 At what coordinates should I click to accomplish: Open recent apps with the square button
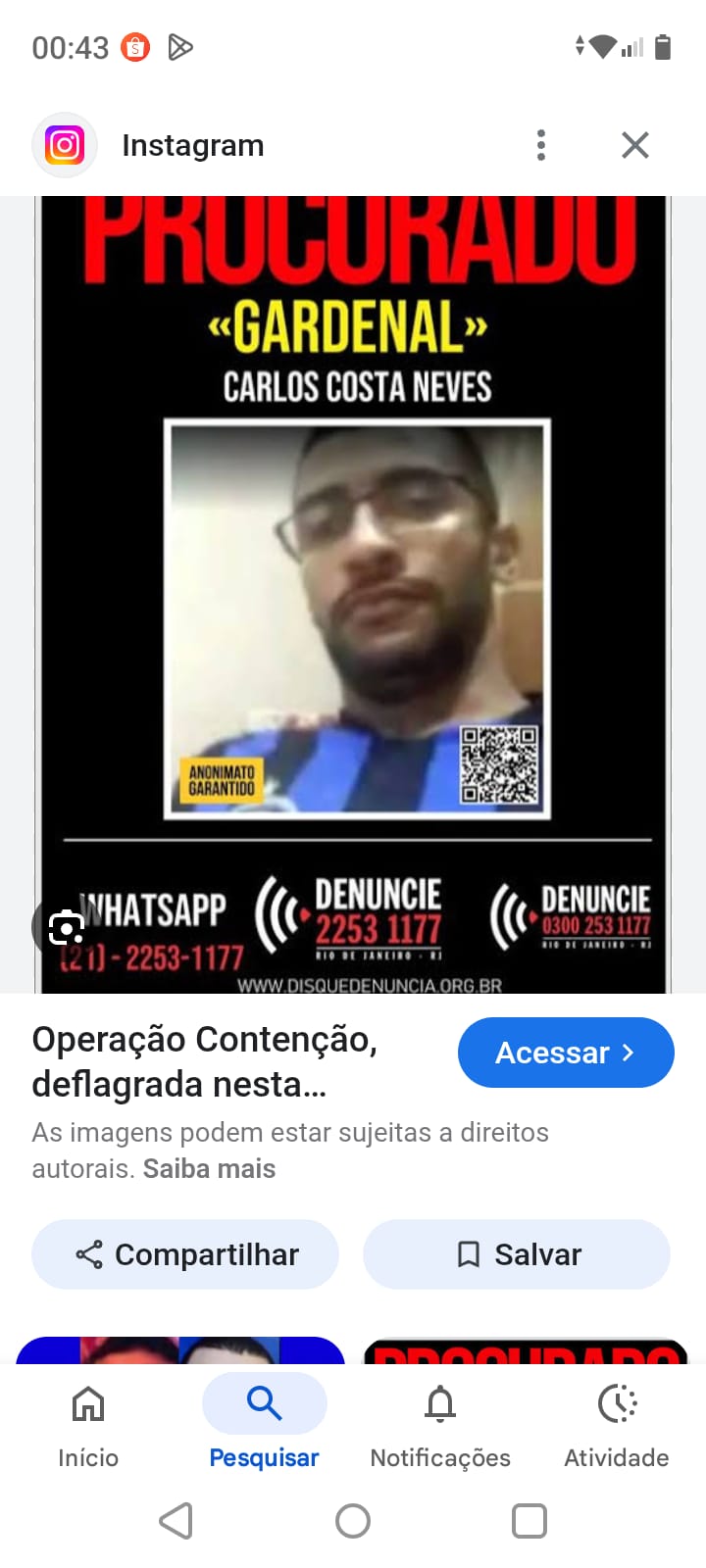coord(529,1521)
